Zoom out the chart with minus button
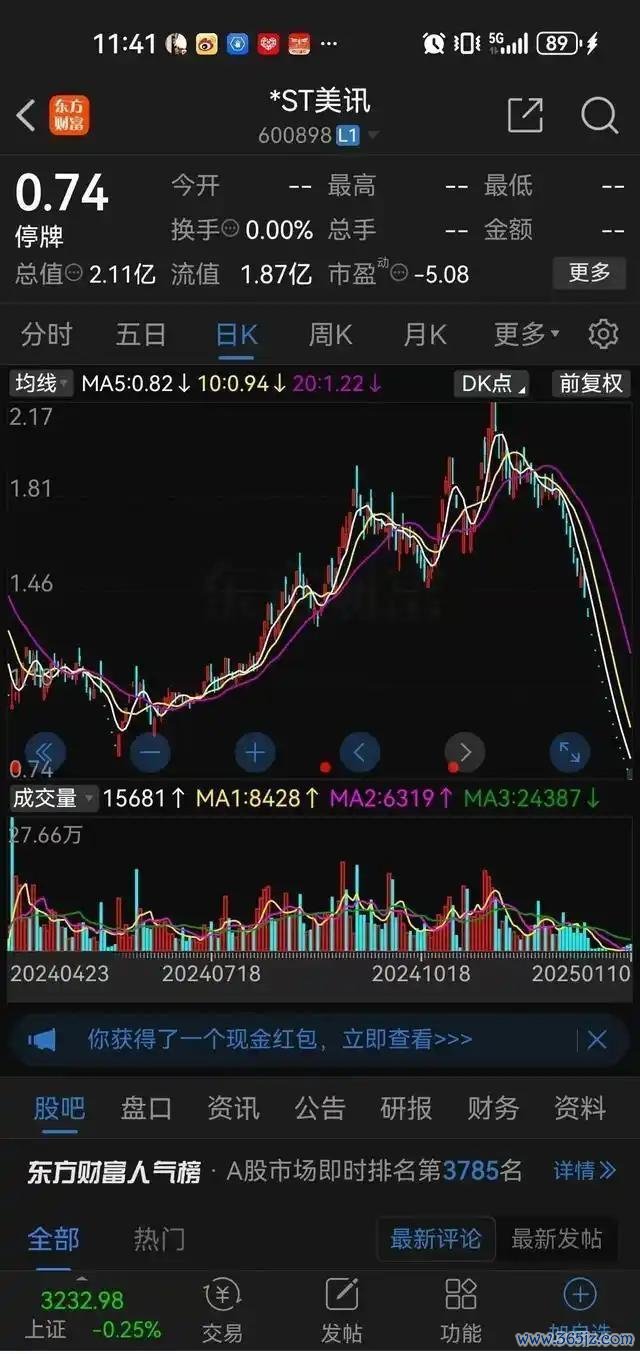This screenshot has height=1354, width=640. 150,751
